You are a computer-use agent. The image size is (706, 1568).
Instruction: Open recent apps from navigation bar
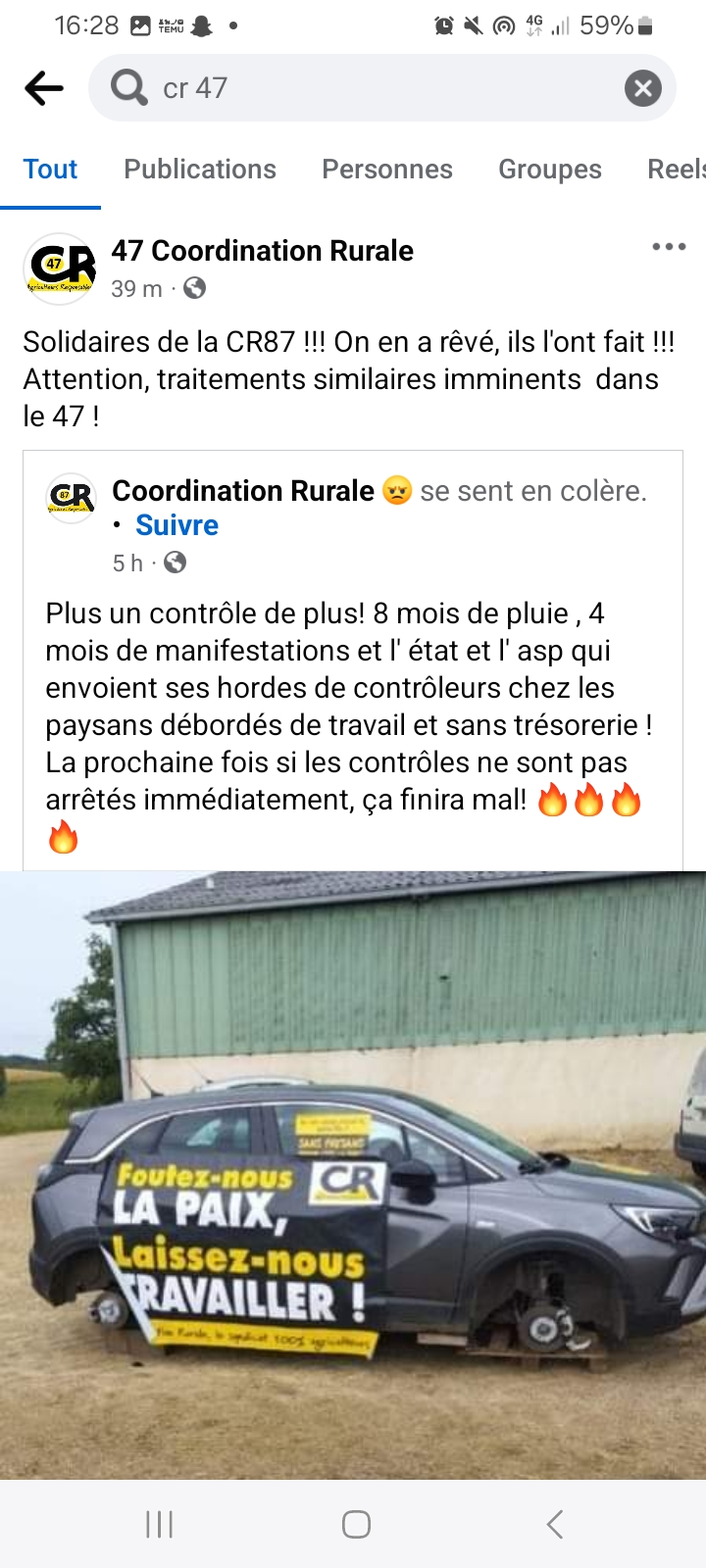pyautogui.click(x=159, y=1524)
